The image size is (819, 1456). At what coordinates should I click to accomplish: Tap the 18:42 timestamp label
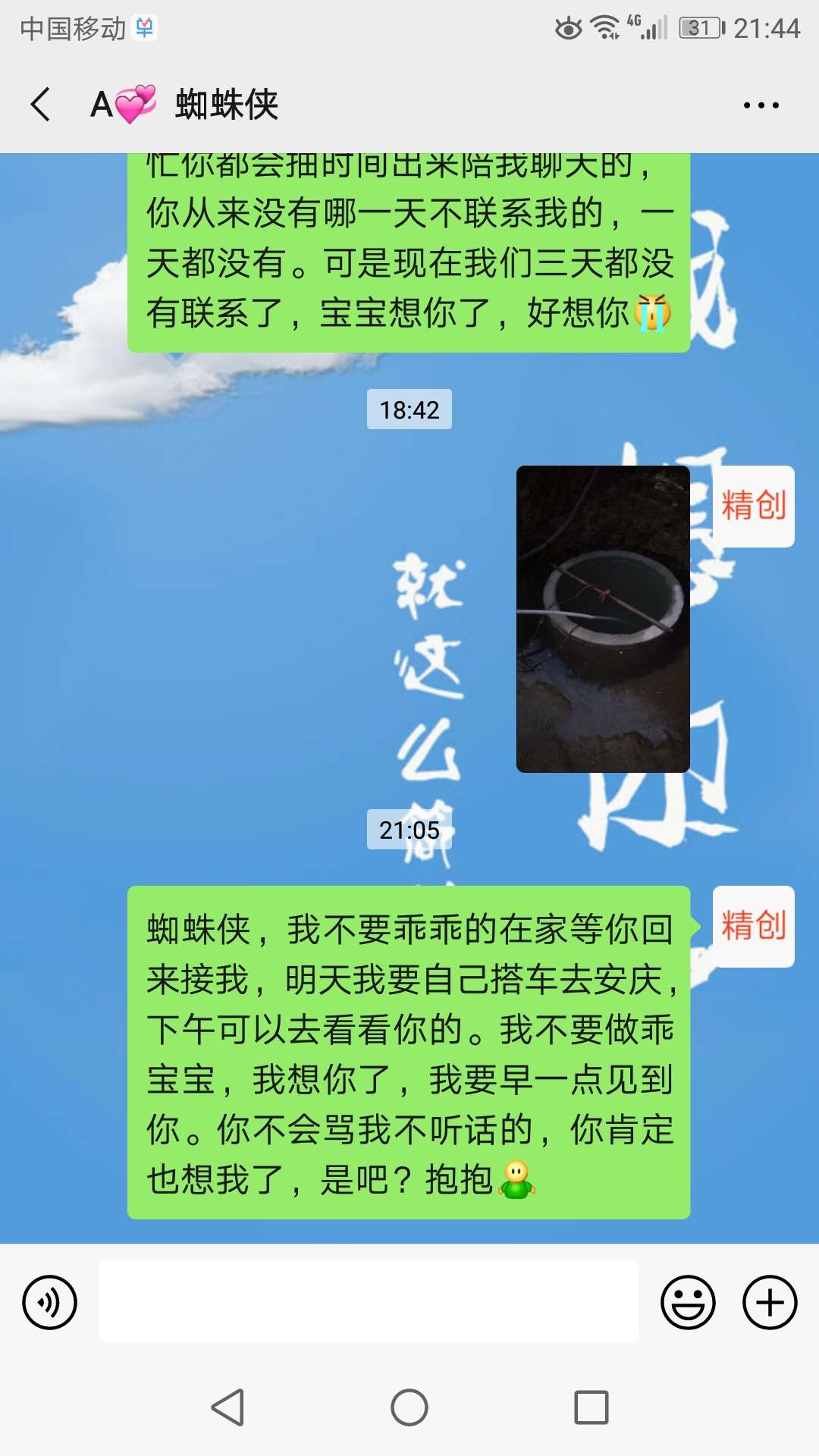click(409, 410)
